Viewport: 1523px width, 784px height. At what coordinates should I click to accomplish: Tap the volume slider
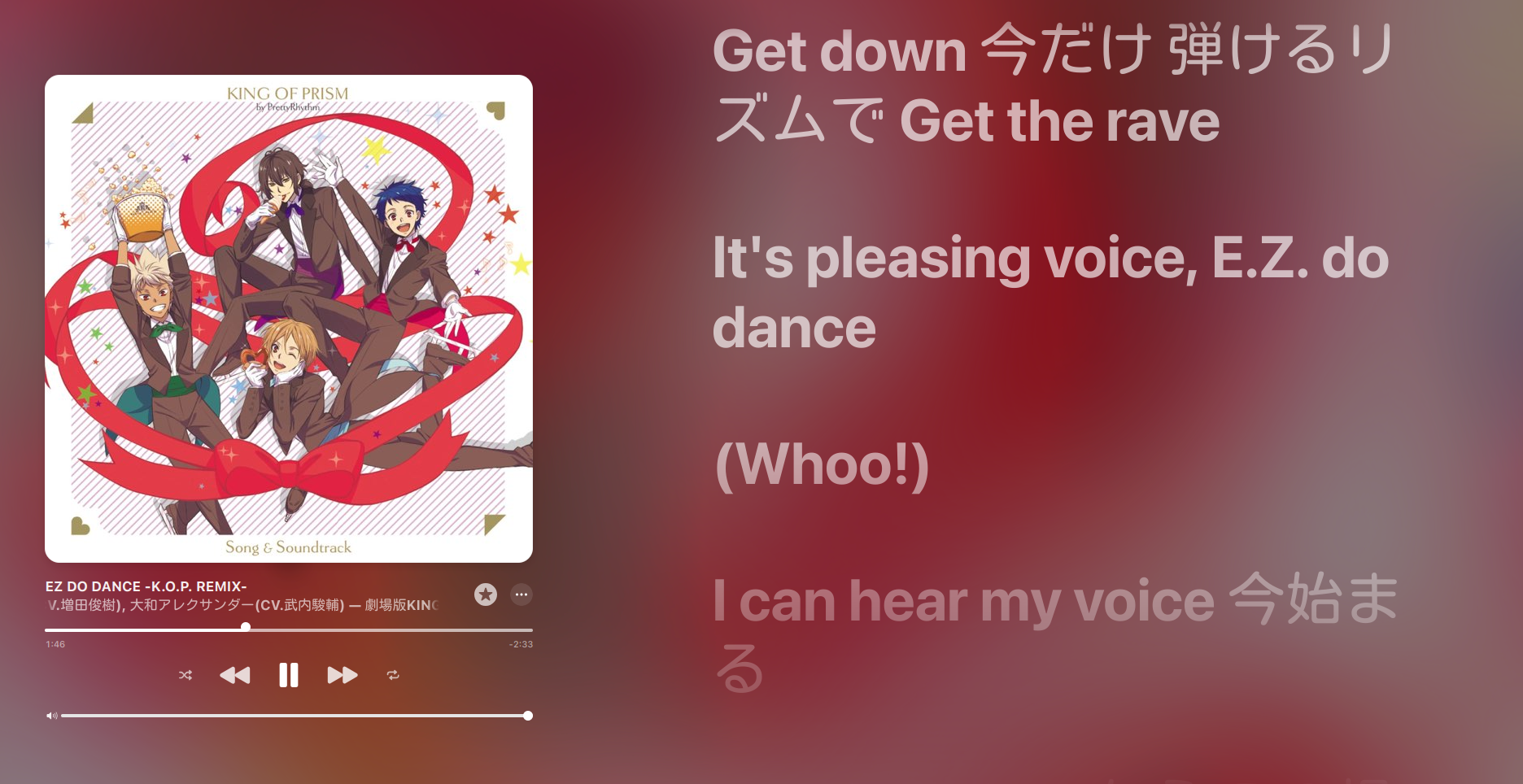293,716
